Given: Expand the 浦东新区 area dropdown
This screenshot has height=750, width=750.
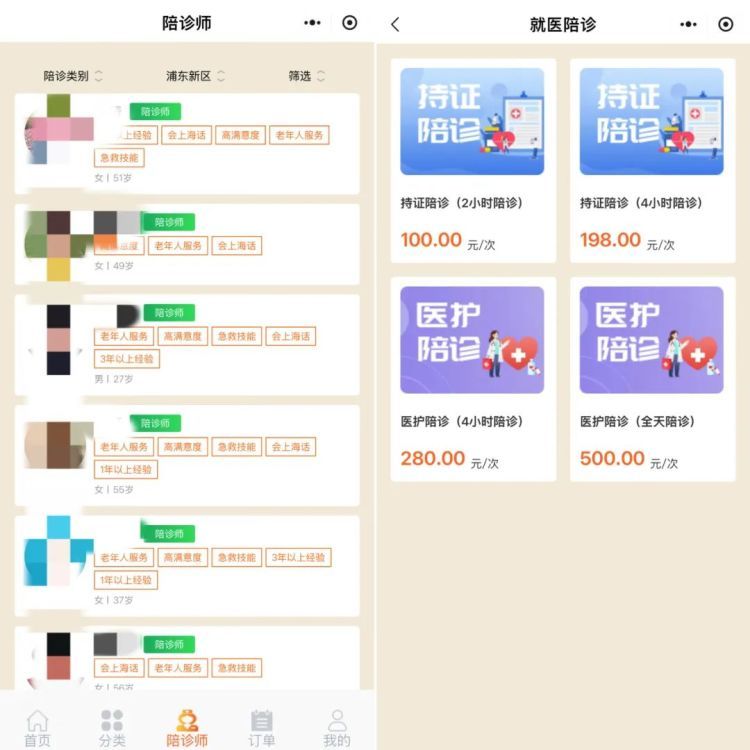Looking at the screenshot, I should [x=194, y=76].
